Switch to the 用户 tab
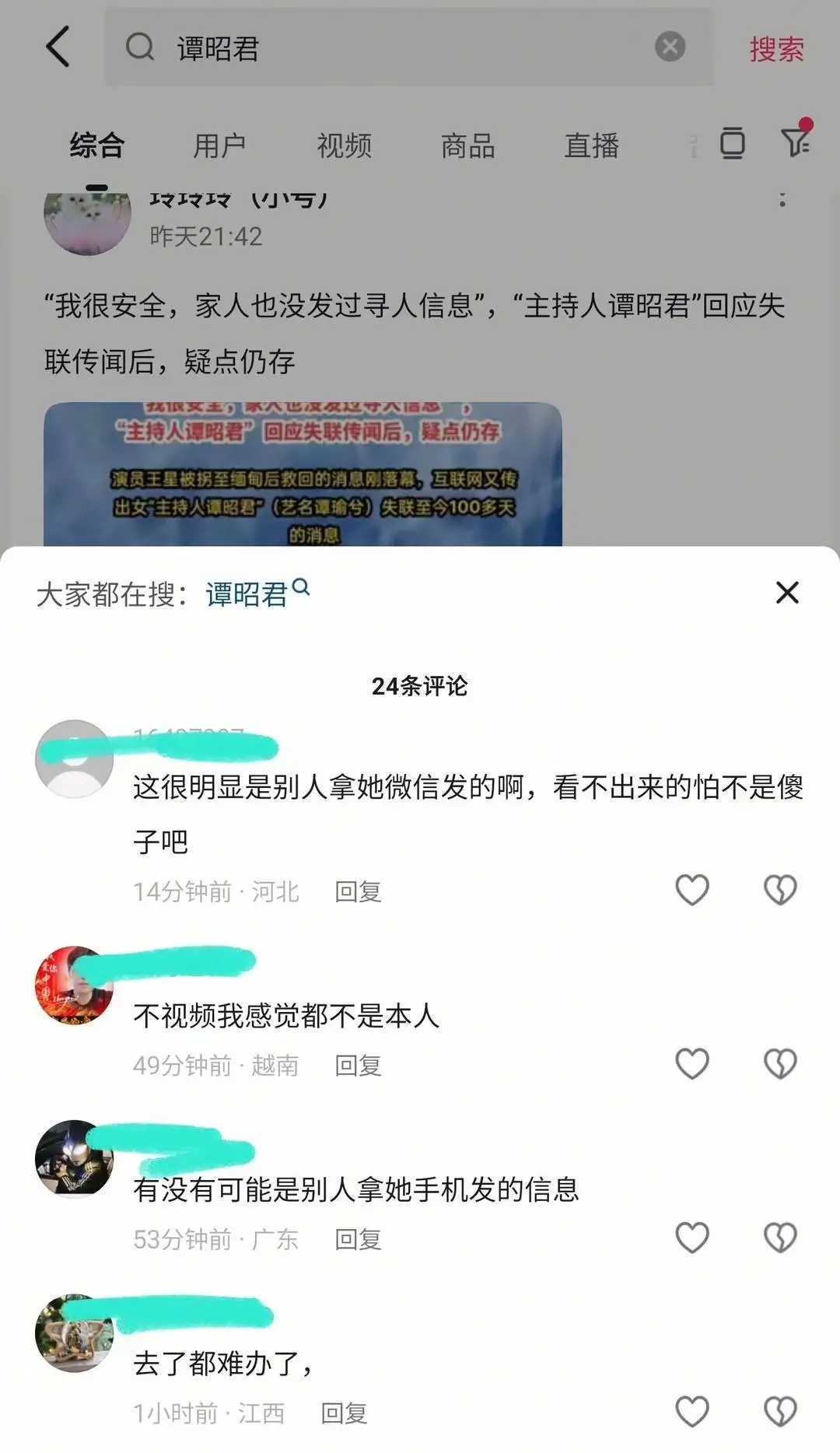The width and height of the screenshot is (840, 1453). 219,145
